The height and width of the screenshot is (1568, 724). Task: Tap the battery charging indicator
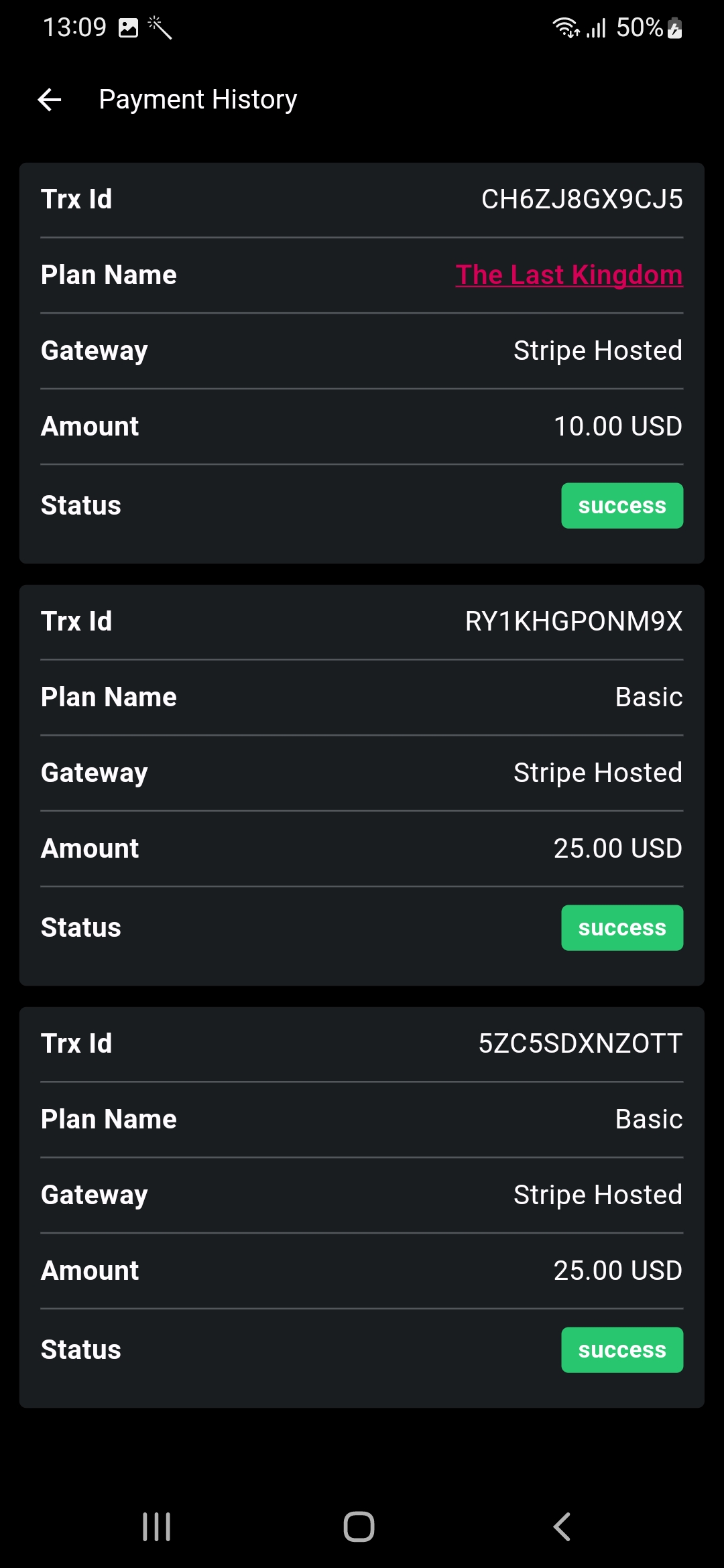point(673,27)
